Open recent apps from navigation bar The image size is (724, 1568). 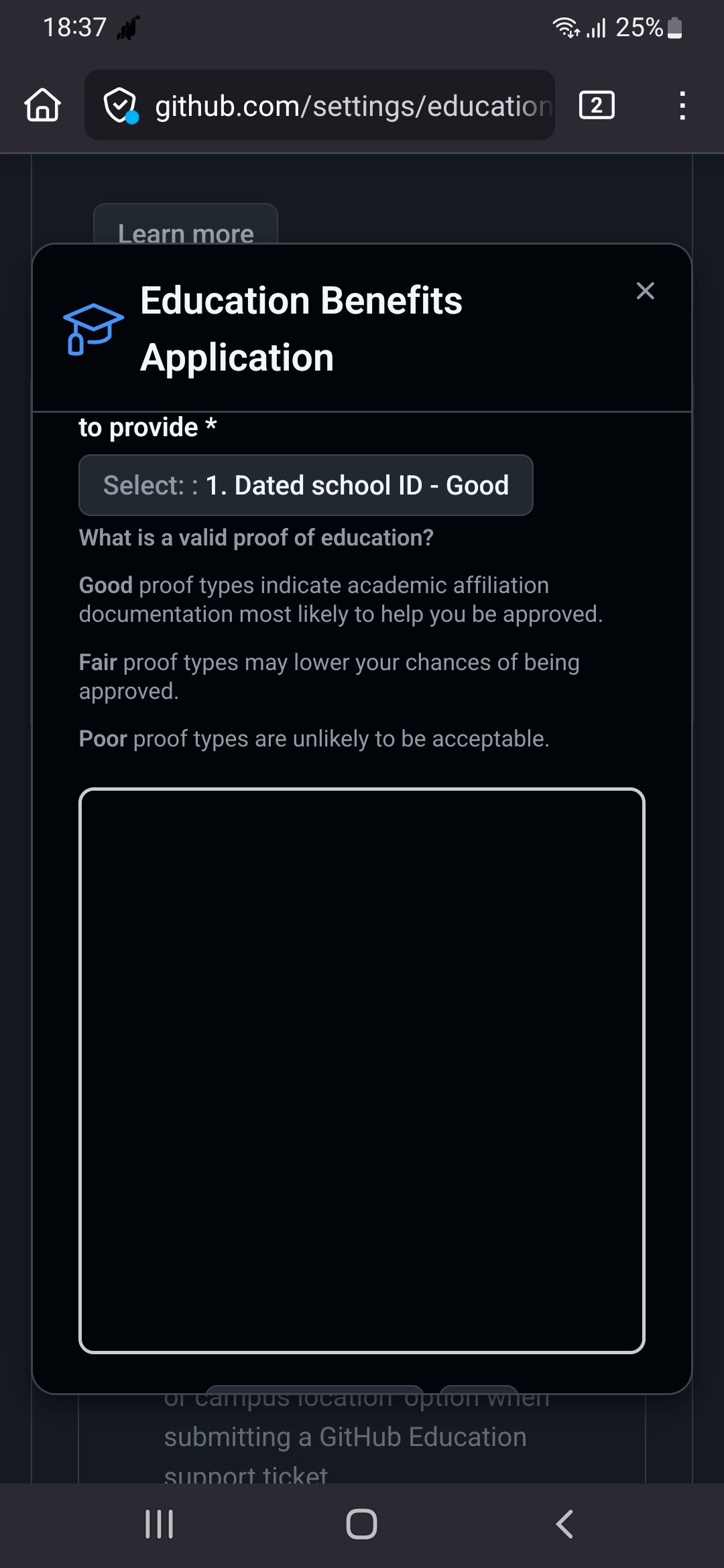pyautogui.click(x=160, y=1524)
